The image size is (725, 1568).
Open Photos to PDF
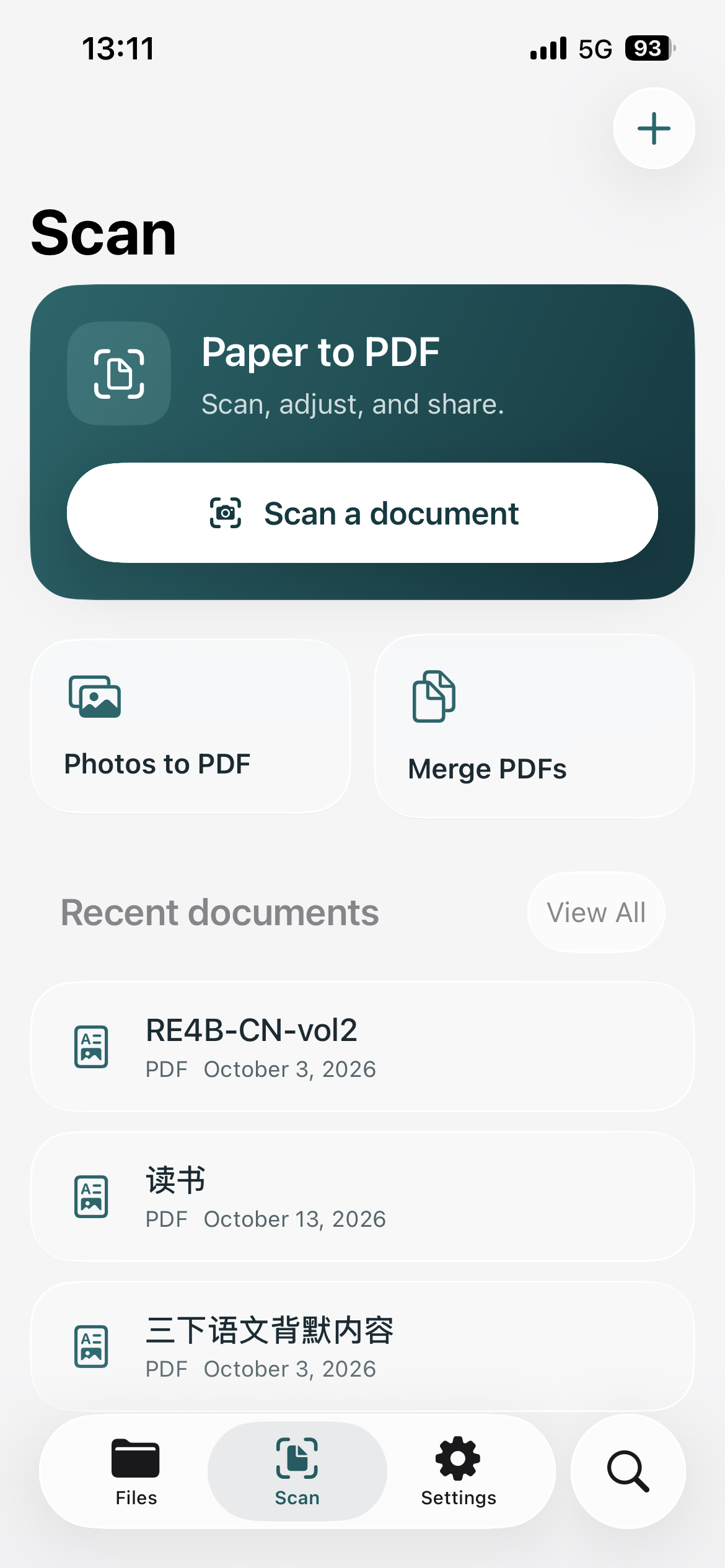(191, 726)
